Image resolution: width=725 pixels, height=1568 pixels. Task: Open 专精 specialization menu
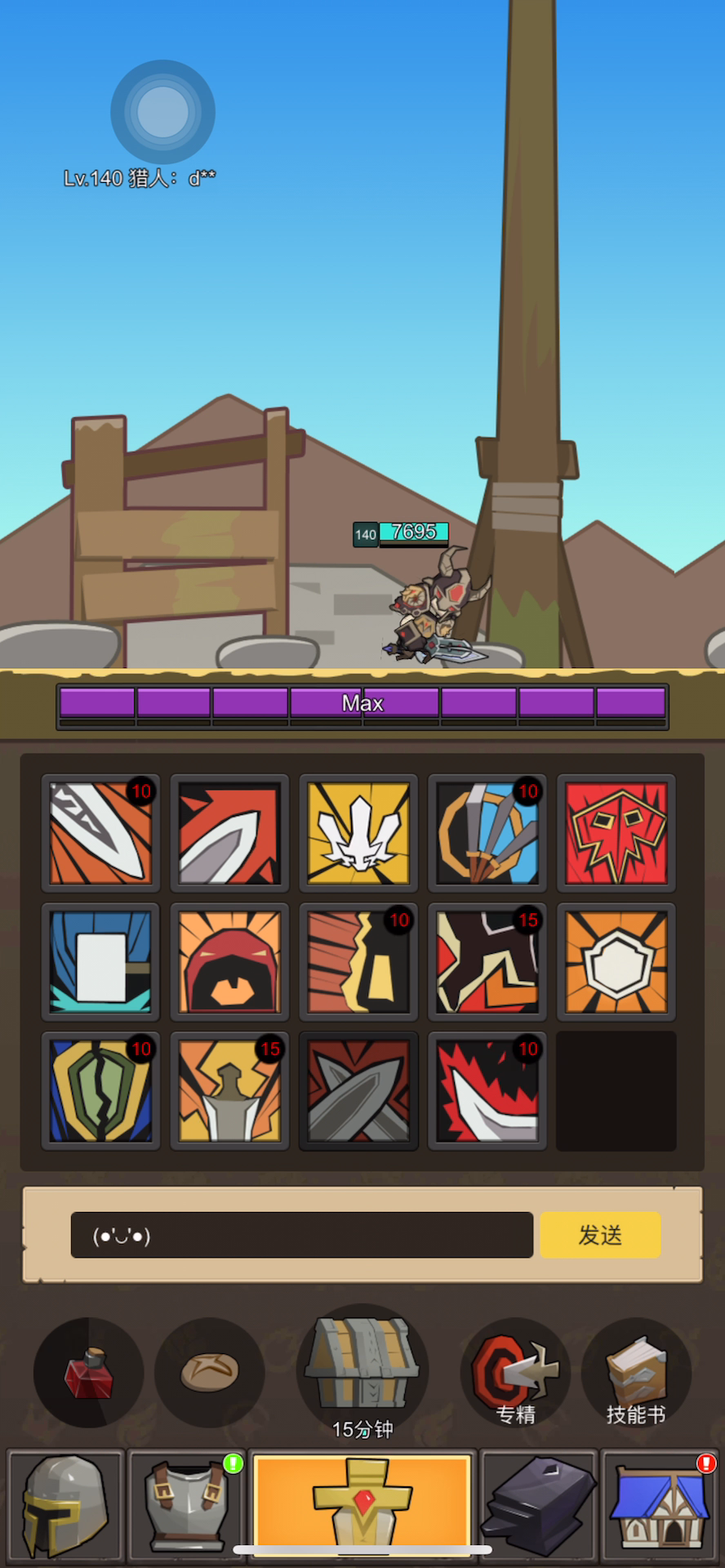[515, 1372]
